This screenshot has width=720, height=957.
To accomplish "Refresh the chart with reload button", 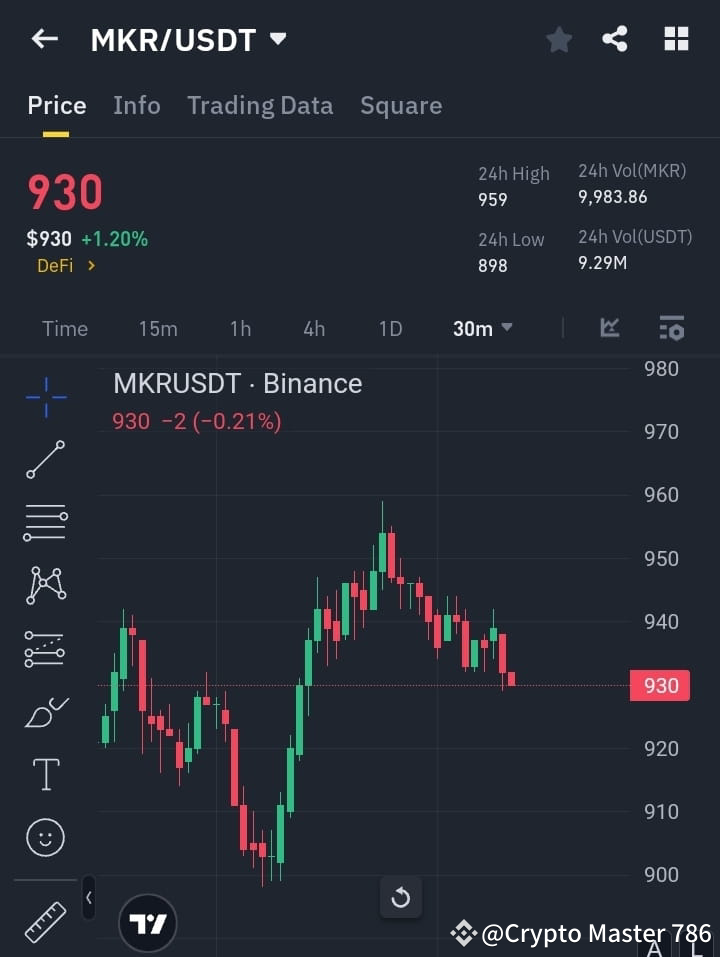I will click(401, 897).
